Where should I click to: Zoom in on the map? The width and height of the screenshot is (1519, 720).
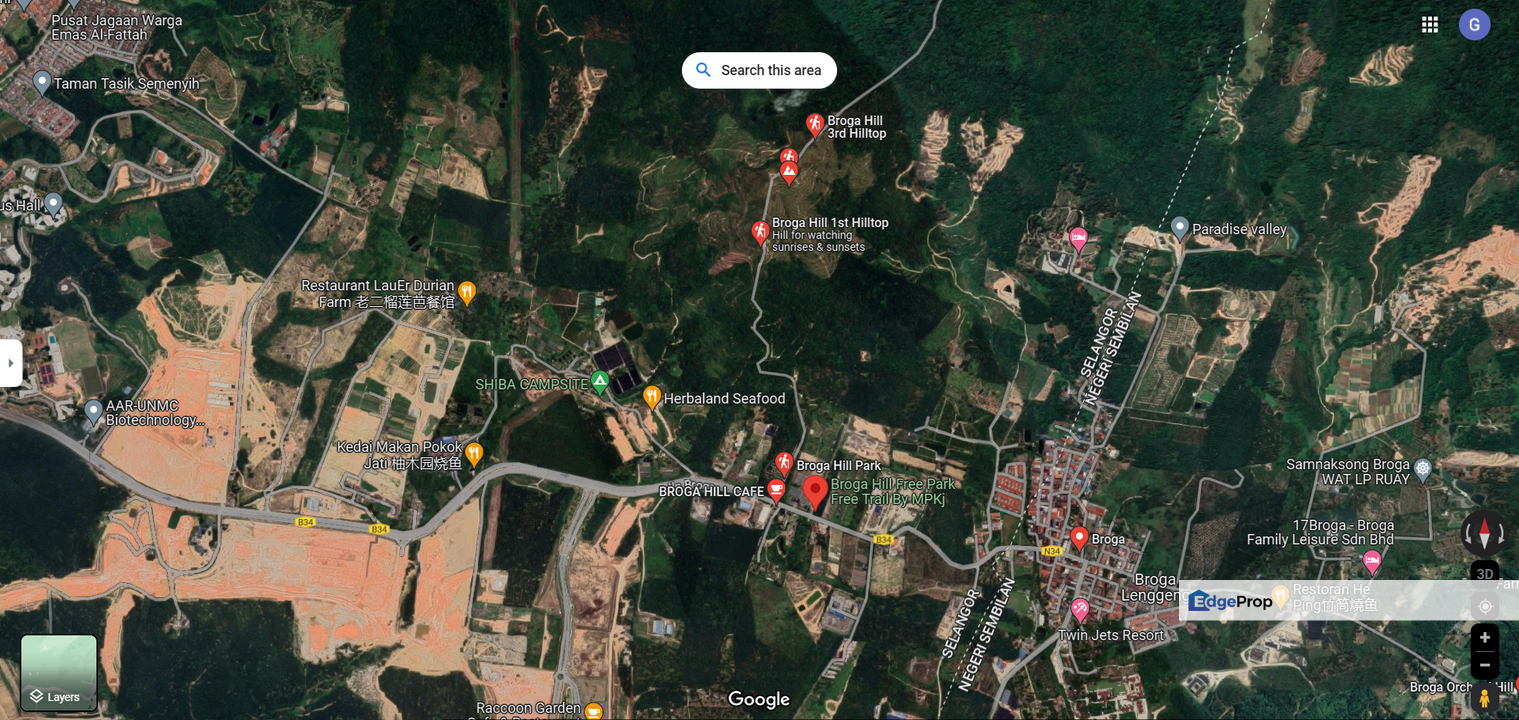click(1484, 638)
